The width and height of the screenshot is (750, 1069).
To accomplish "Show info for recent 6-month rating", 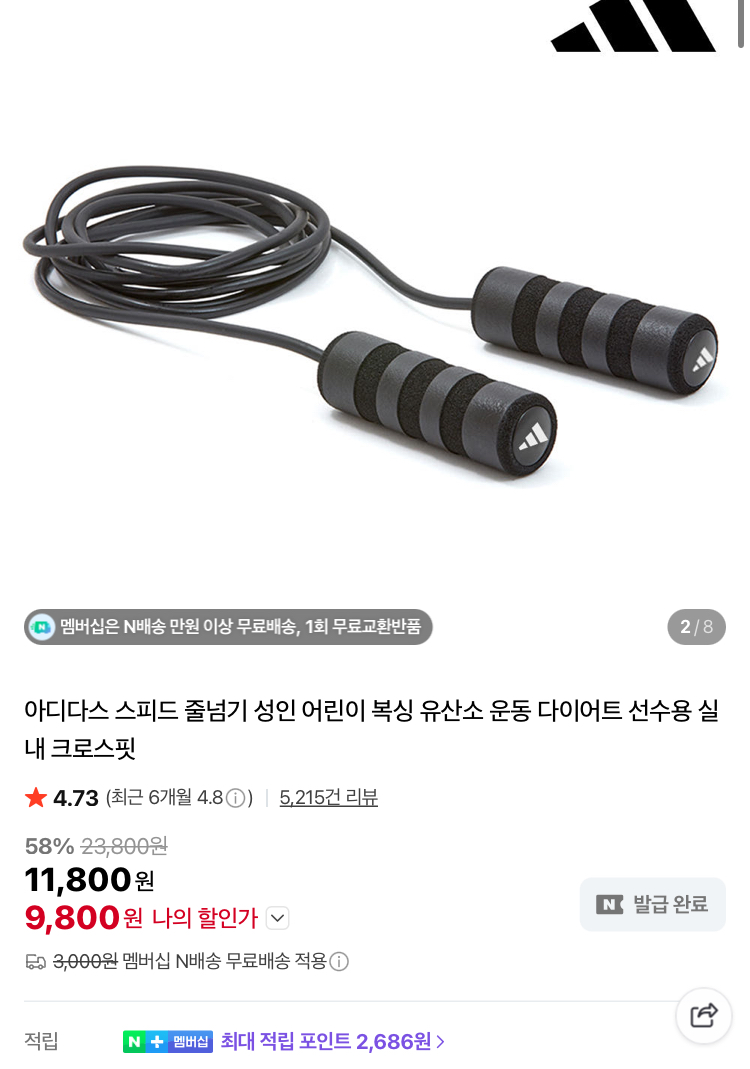I will point(235,798).
